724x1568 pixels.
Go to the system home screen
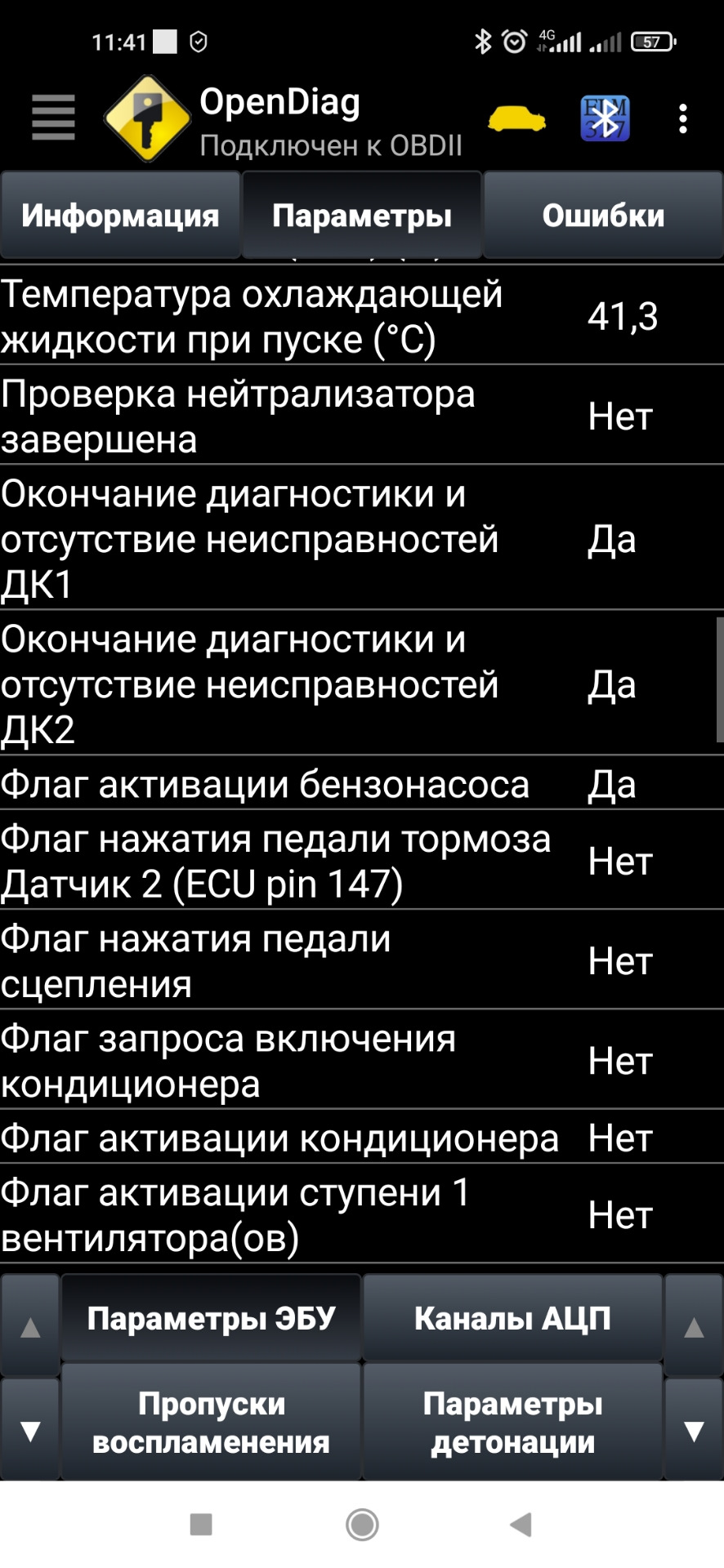pyautogui.click(x=362, y=1524)
